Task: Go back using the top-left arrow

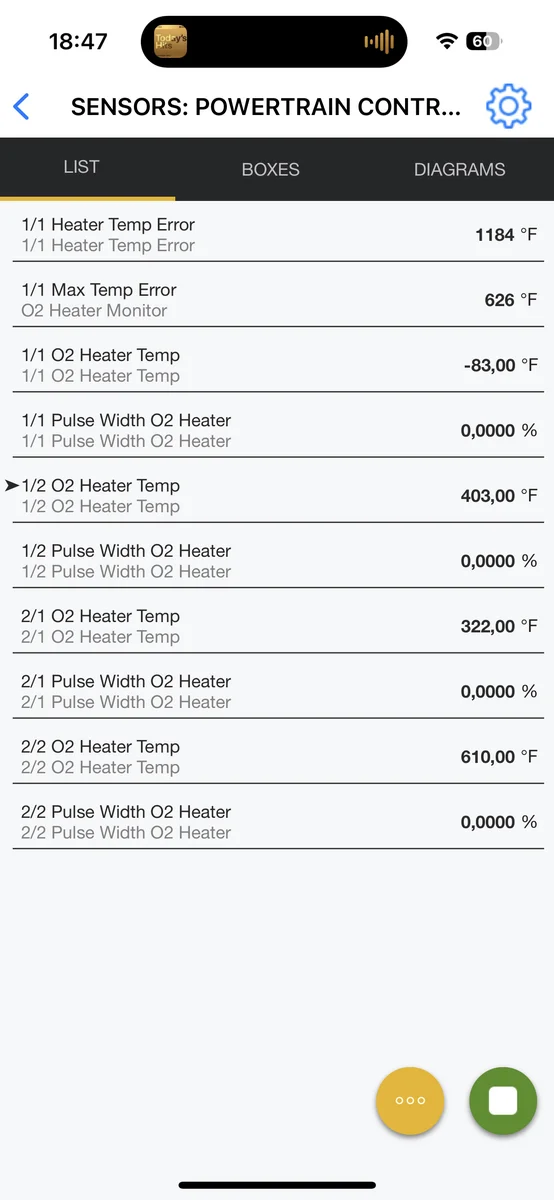Action: click(x=22, y=106)
